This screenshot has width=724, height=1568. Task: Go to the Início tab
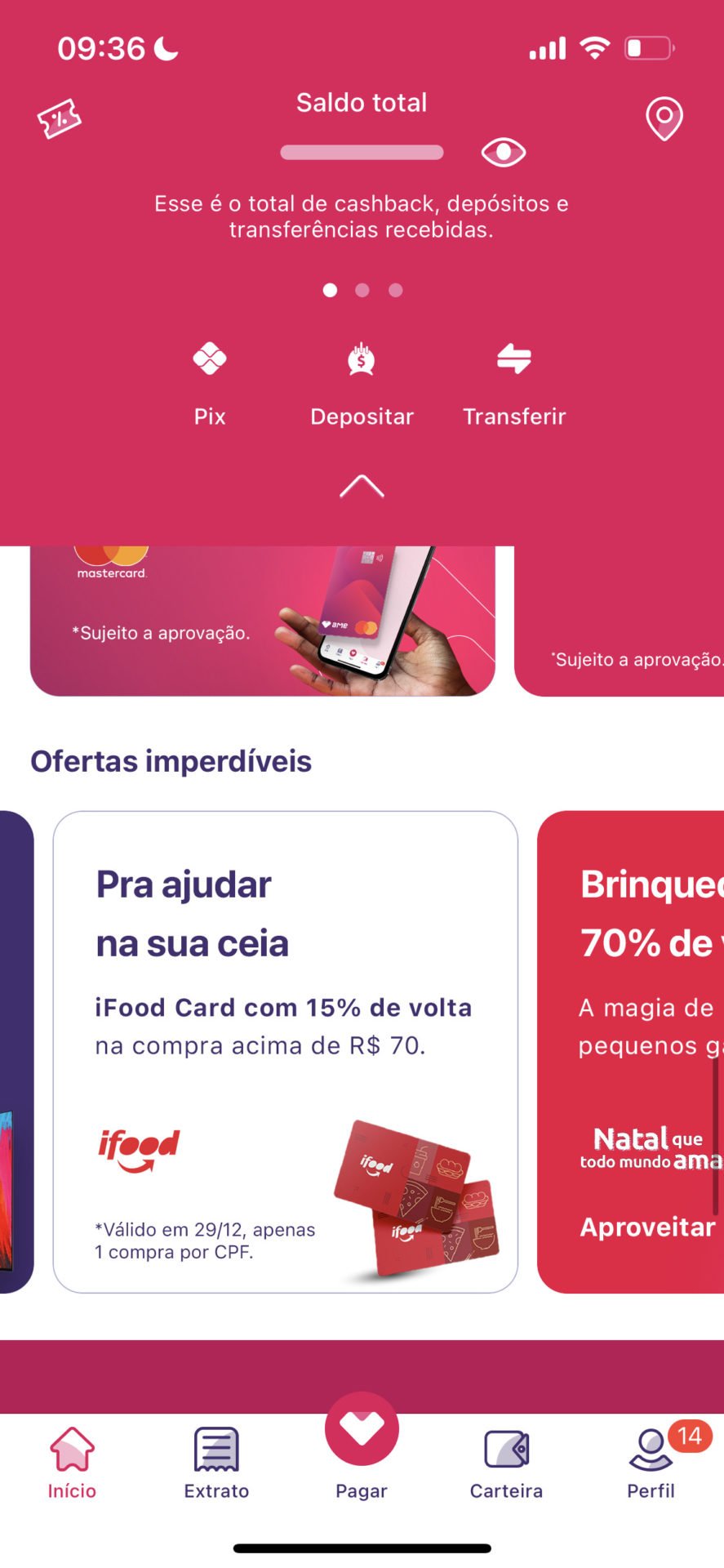[x=72, y=1463]
